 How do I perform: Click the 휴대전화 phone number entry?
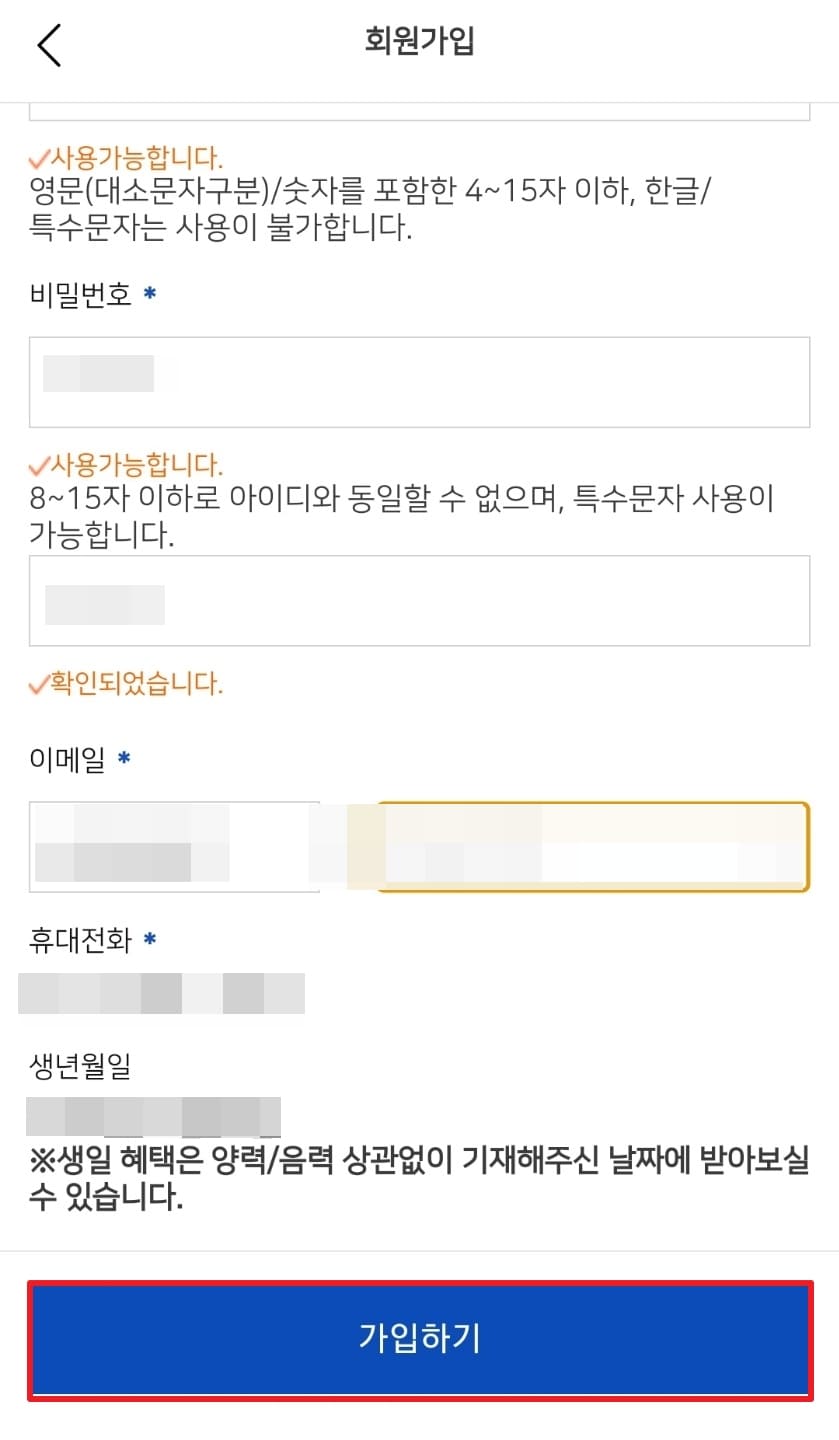tap(160, 992)
